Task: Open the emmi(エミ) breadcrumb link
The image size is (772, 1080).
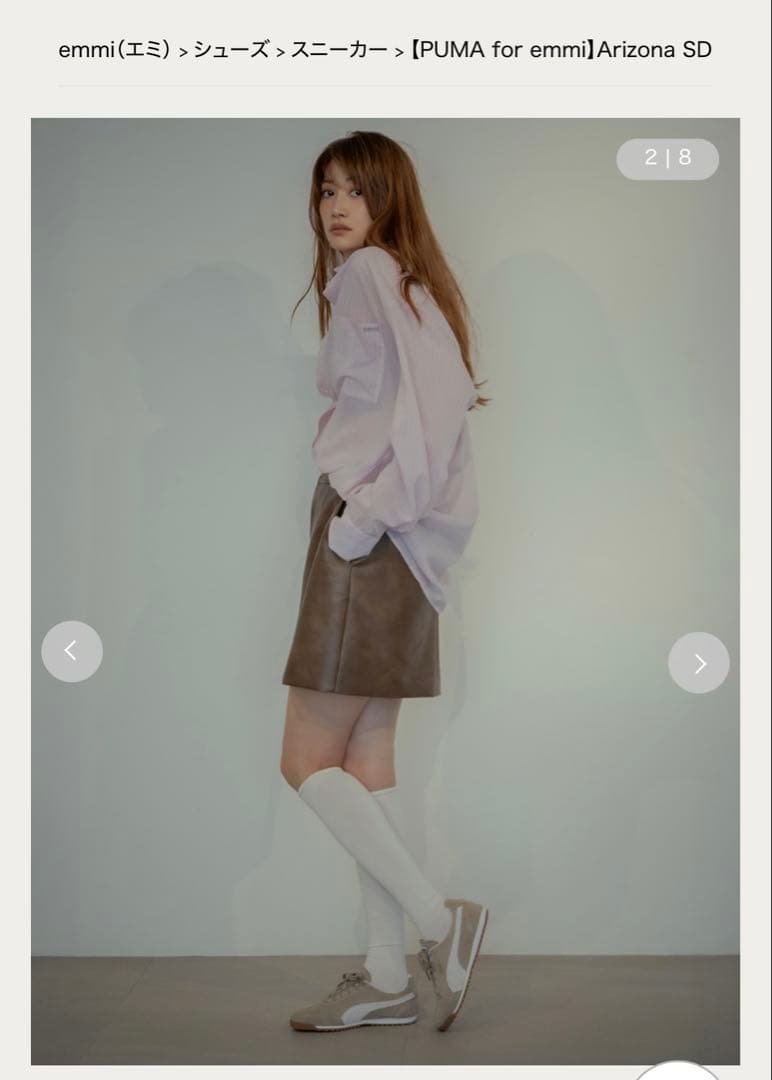Action: click(114, 49)
